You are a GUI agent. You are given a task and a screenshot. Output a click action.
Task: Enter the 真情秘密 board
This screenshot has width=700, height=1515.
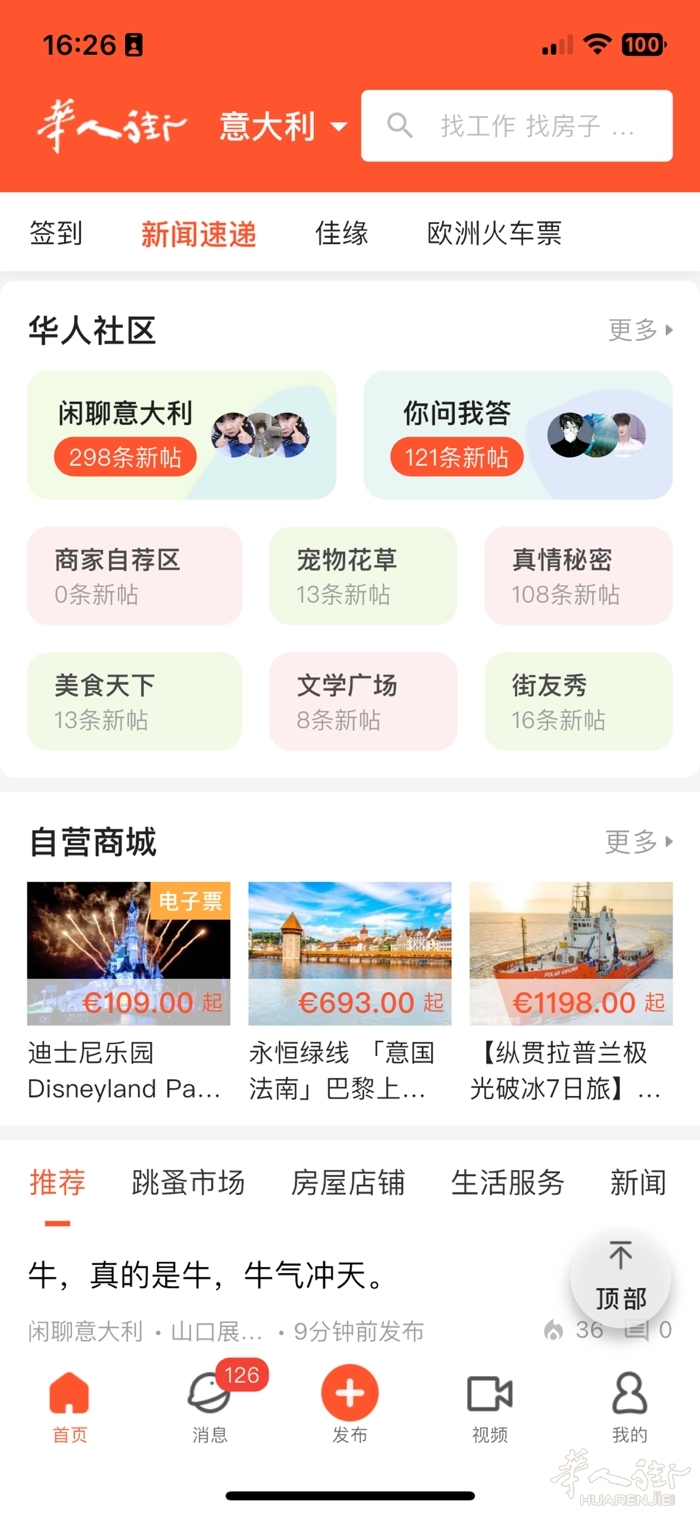(x=578, y=576)
